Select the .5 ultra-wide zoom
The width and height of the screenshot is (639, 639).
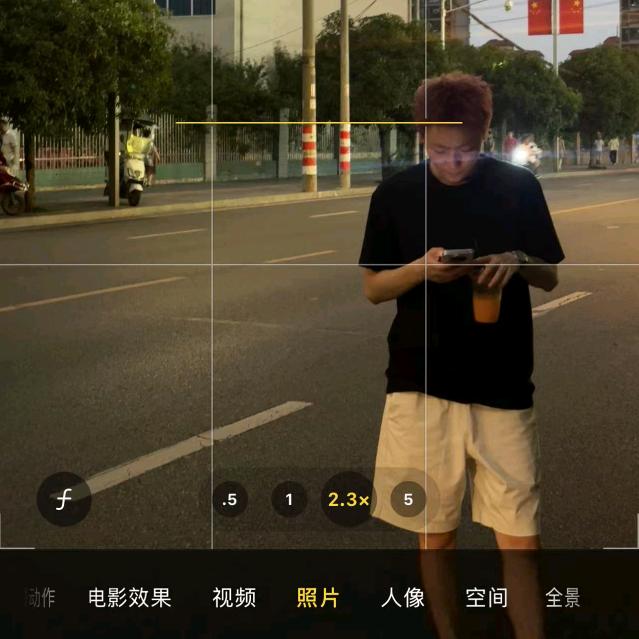(230, 499)
